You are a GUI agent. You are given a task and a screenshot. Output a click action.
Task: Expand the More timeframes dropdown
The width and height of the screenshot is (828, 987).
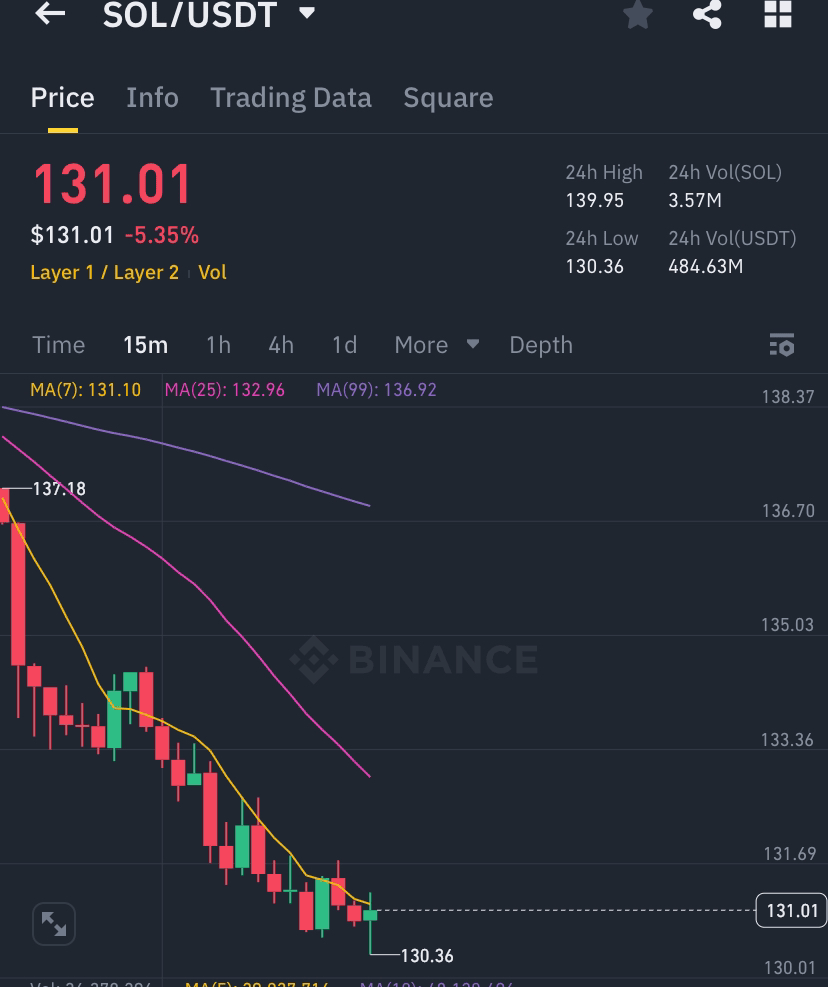pyautogui.click(x=436, y=344)
